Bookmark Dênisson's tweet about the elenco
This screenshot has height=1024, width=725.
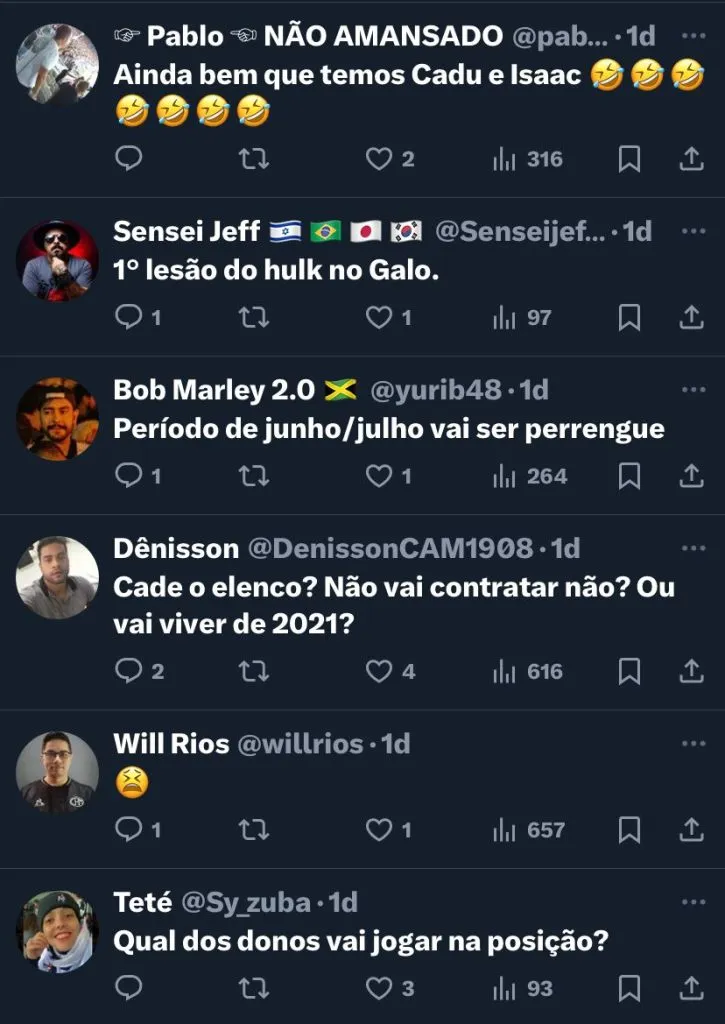(x=629, y=672)
